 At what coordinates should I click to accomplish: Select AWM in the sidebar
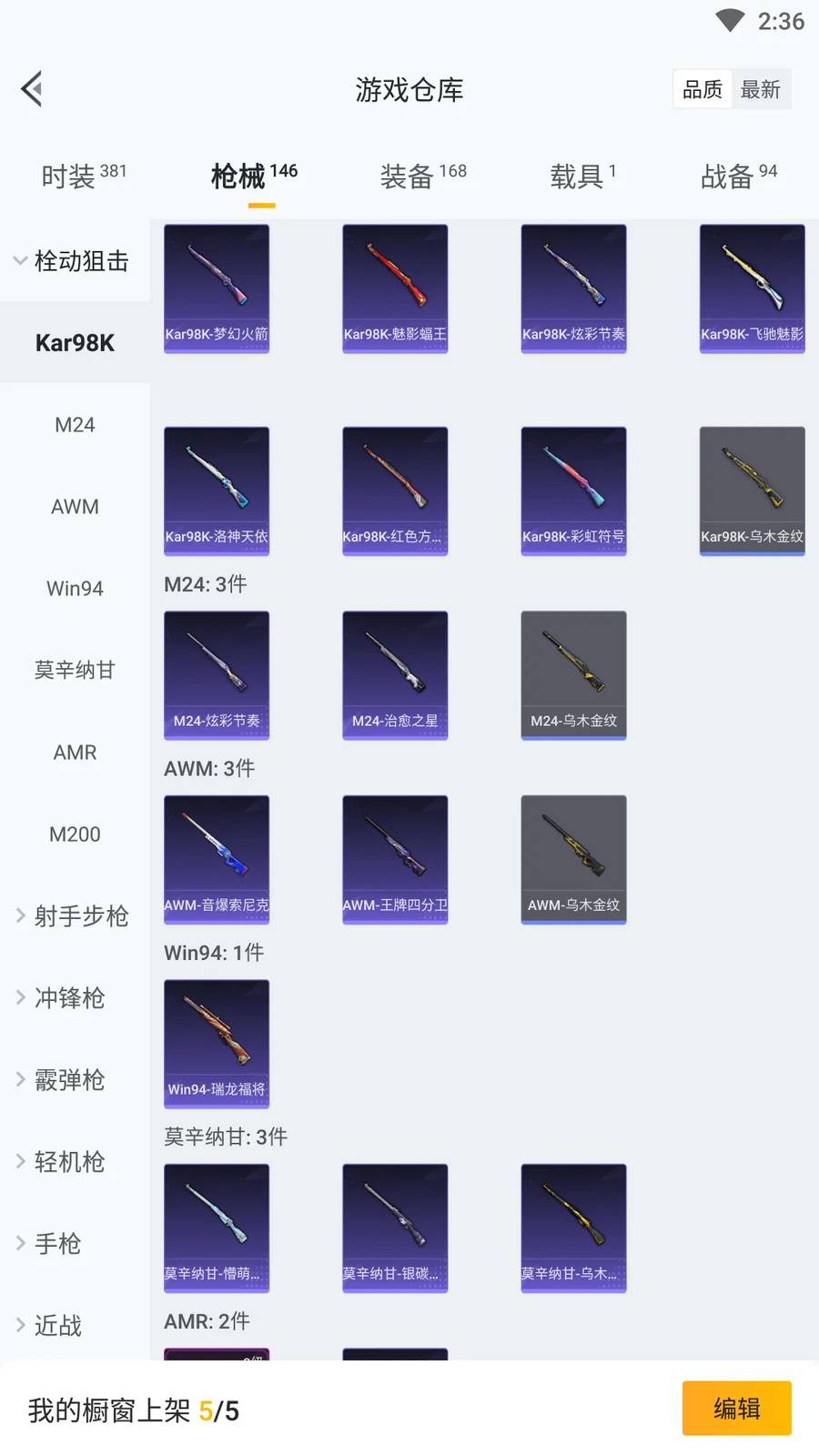coord(75,507)
